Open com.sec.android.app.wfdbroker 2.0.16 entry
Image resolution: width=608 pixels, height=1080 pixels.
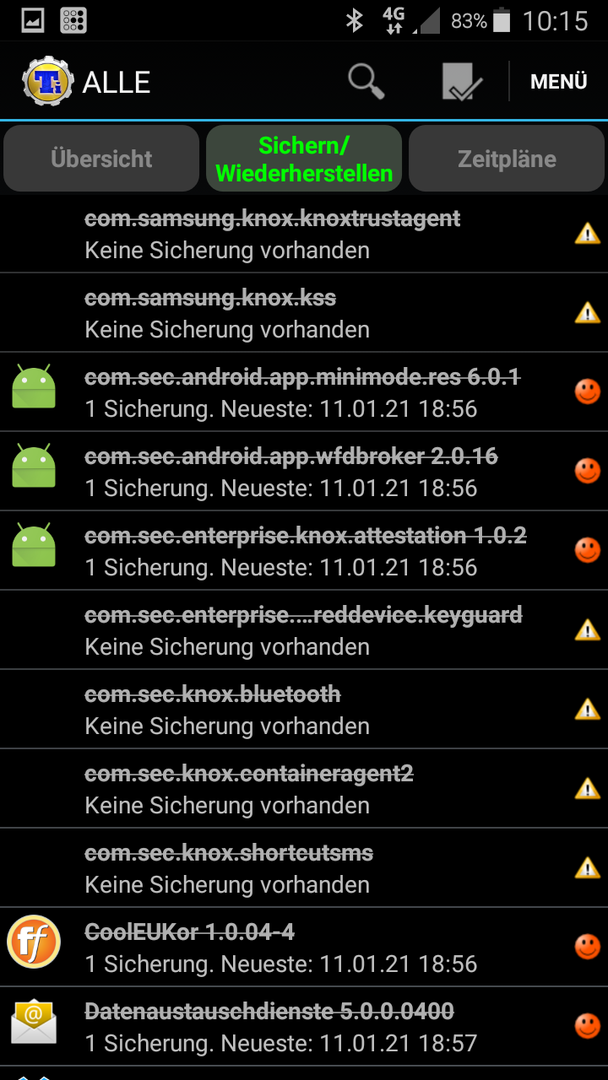coord(304,471)
